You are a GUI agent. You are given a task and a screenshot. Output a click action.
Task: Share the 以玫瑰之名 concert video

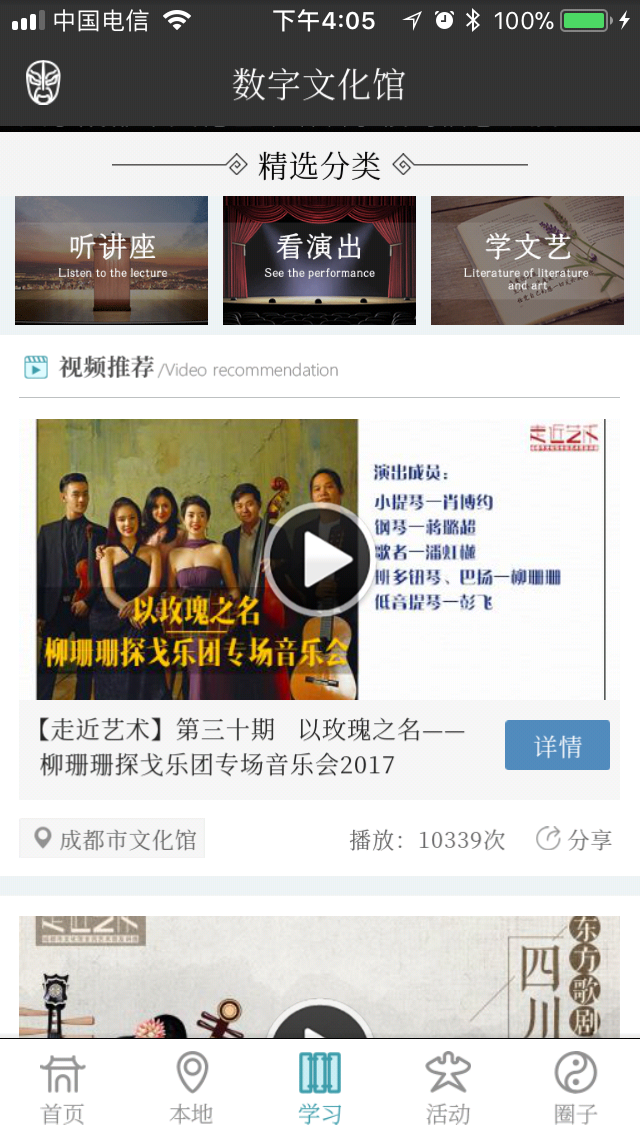tap(575, 839)
